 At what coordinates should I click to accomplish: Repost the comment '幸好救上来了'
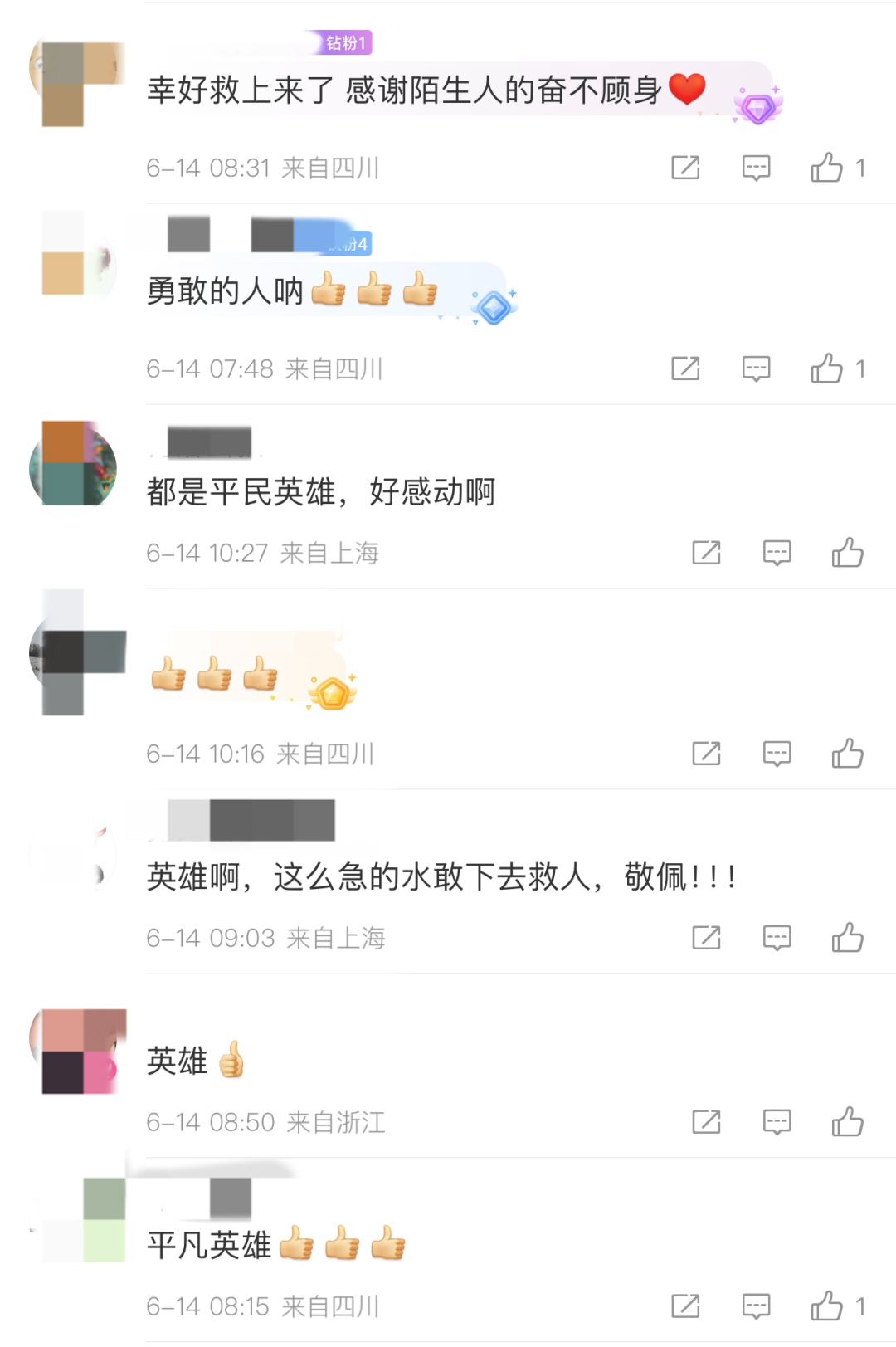point(685,168)
